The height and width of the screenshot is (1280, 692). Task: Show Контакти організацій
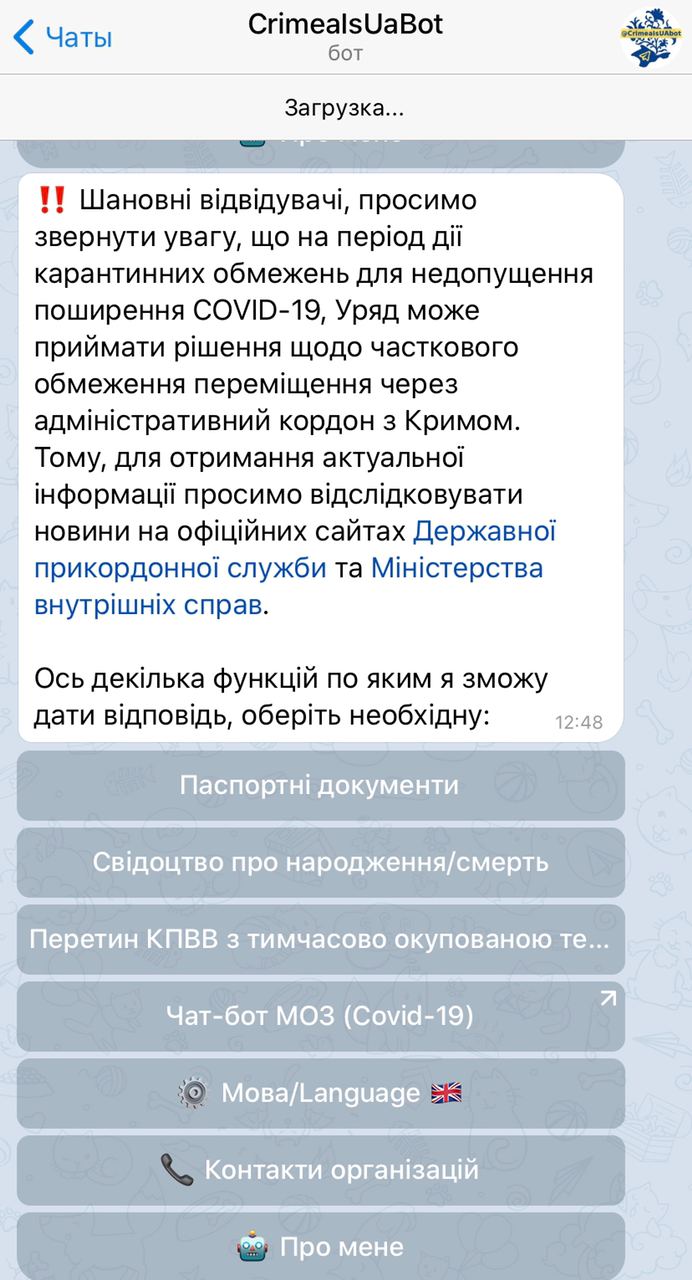(x=320, y=1169)
